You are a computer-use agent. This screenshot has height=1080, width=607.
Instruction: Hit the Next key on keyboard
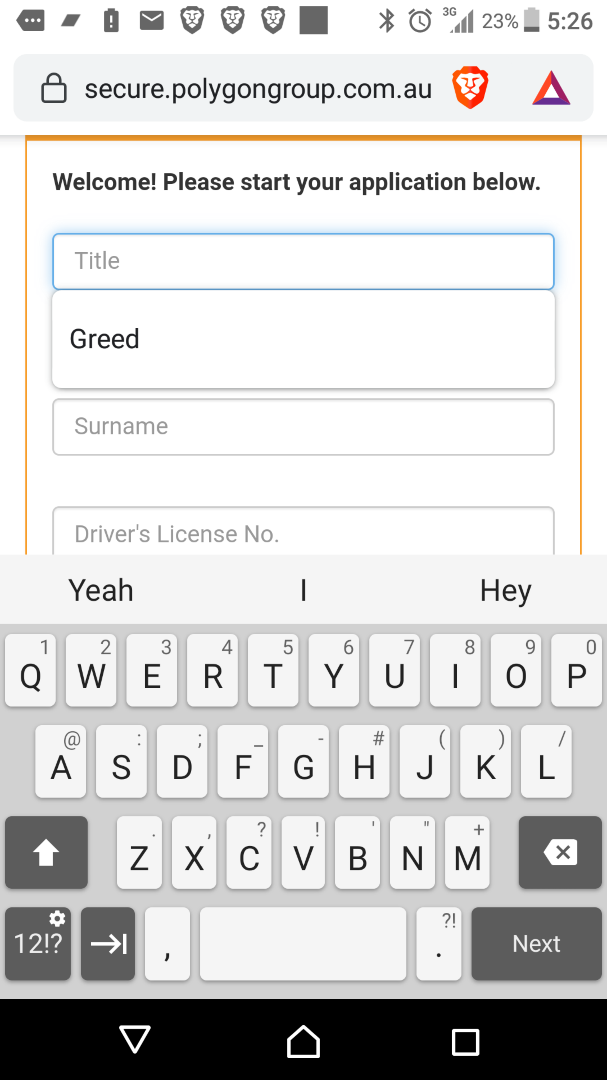[537, 944]
